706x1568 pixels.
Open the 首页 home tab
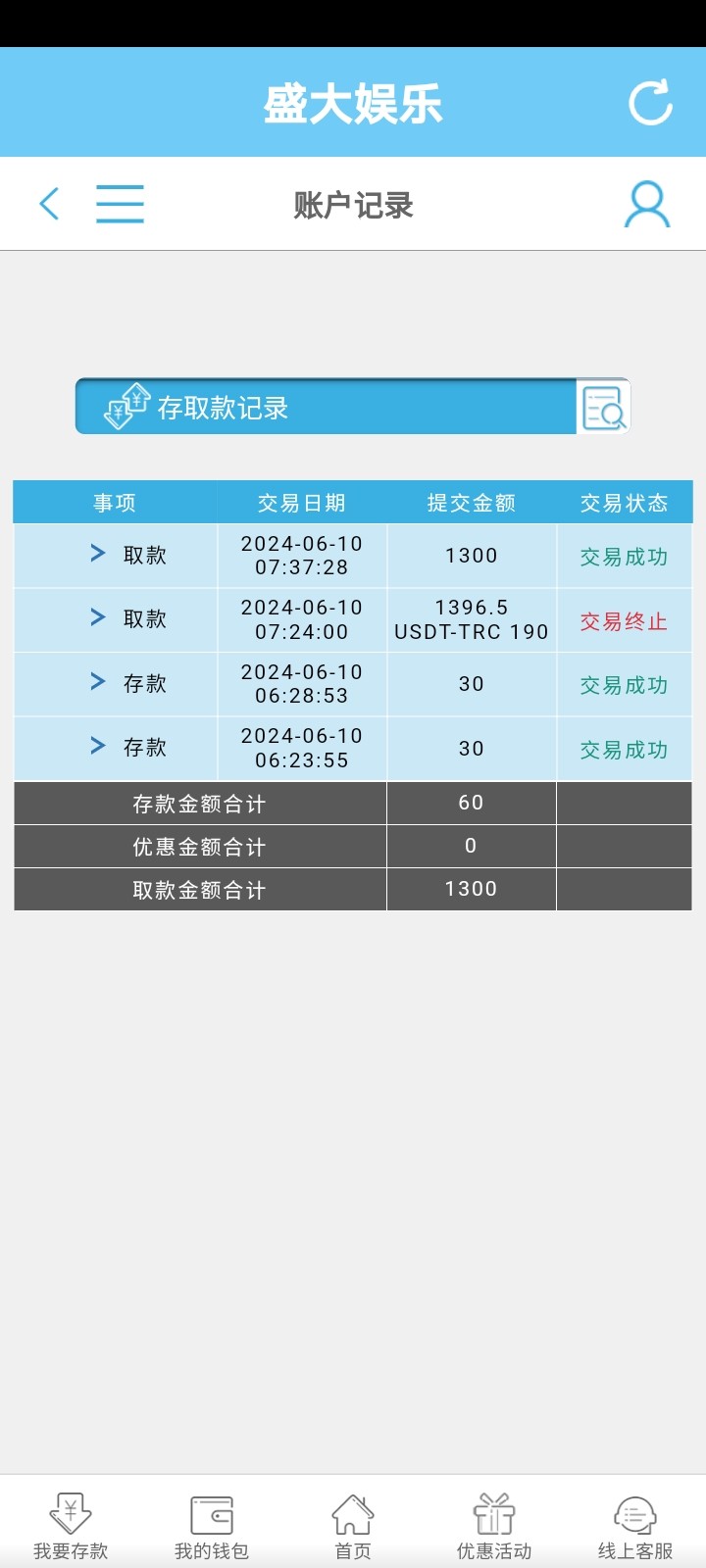[353, 1526]
